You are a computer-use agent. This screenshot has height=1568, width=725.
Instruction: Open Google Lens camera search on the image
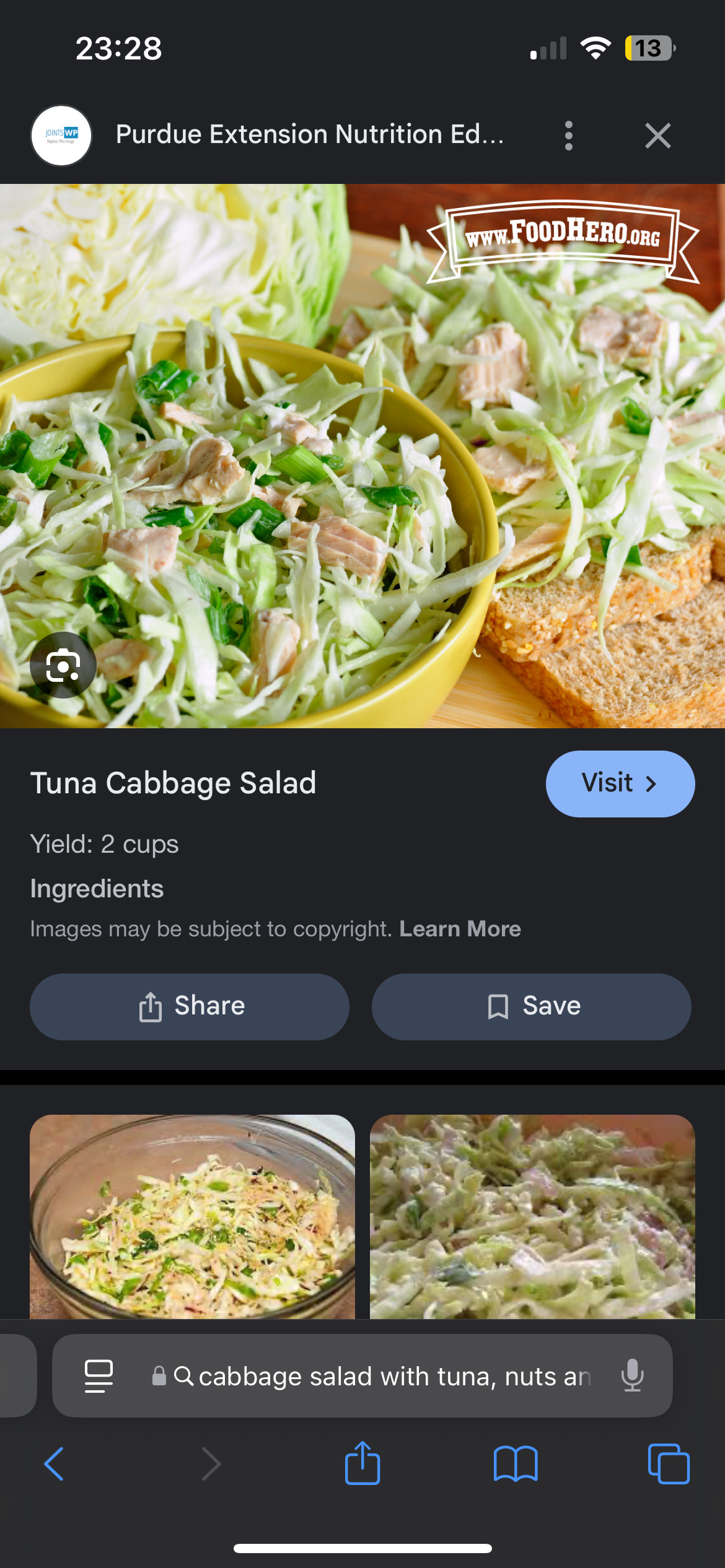pos(63,666)
